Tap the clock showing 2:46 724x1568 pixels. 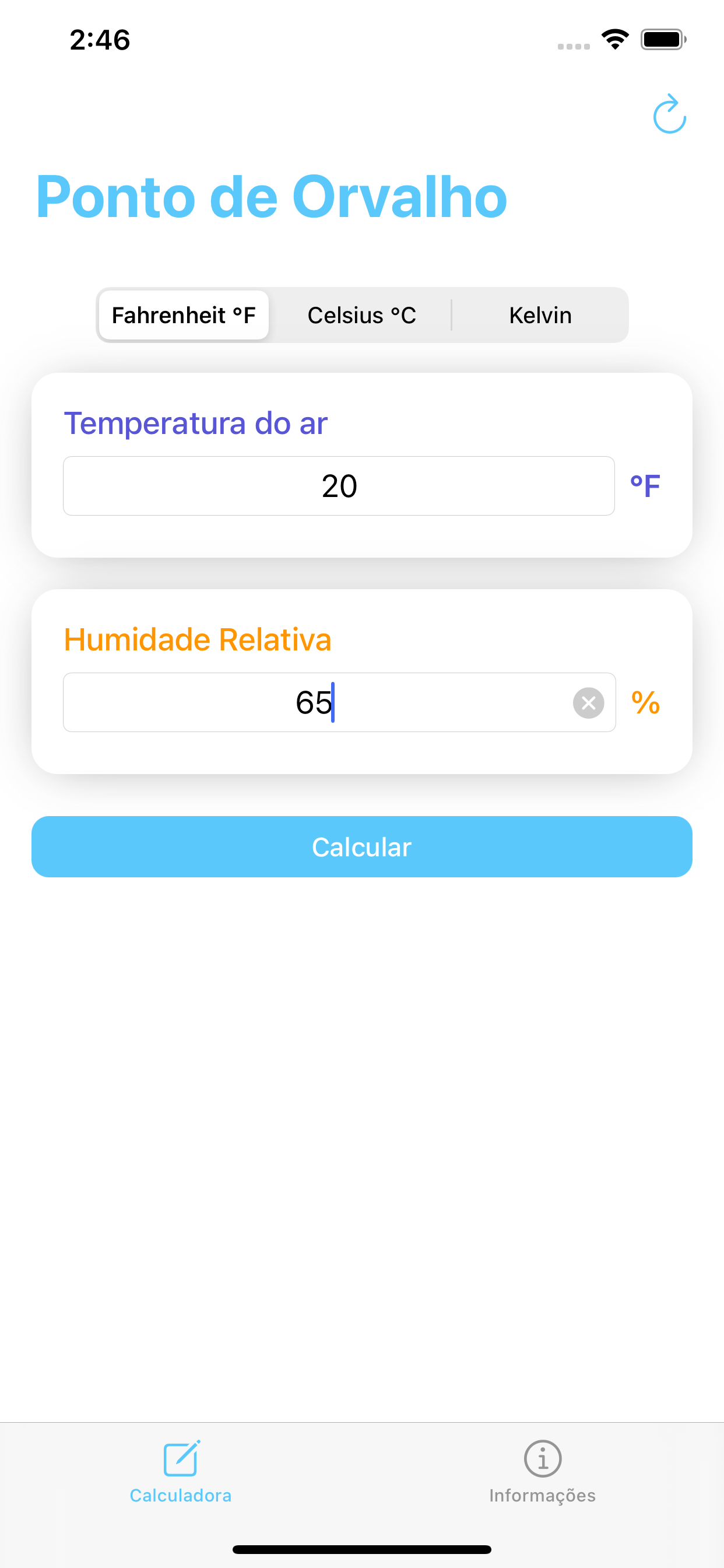tap(99, 40)
